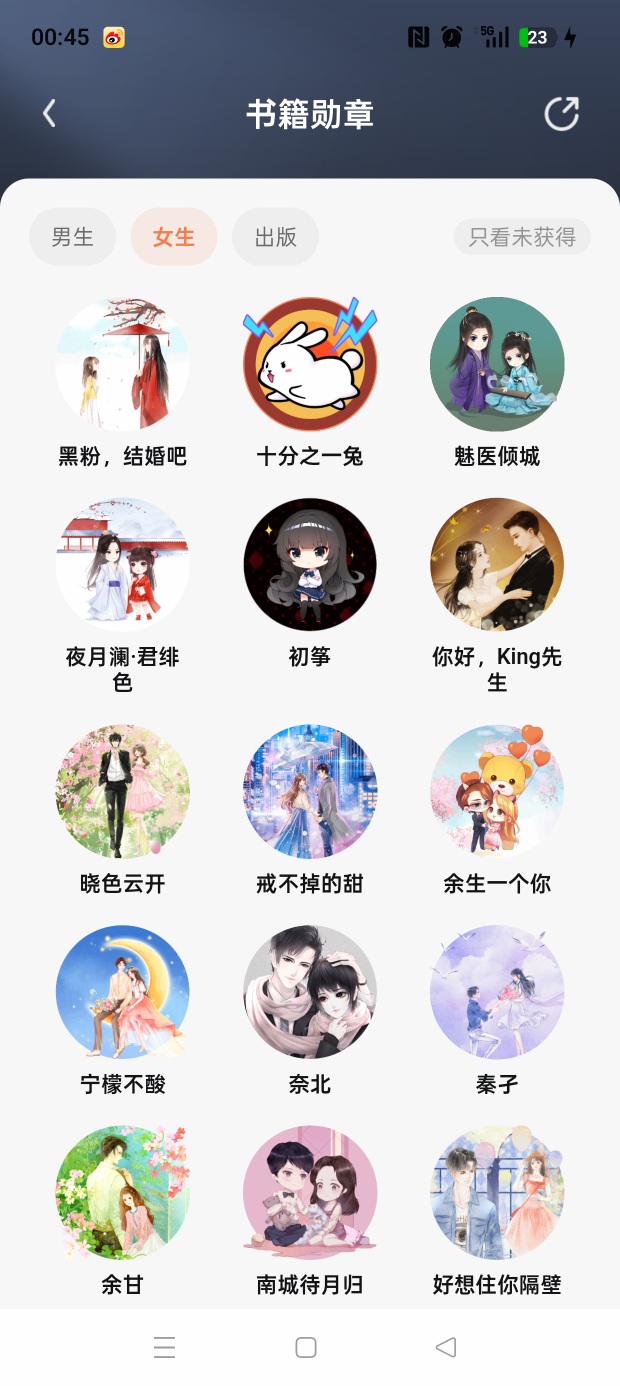Image resolution: width=620 pixels, height=1386 pixels.
Task: Select the 女生 tab
Action: [174, 237]
